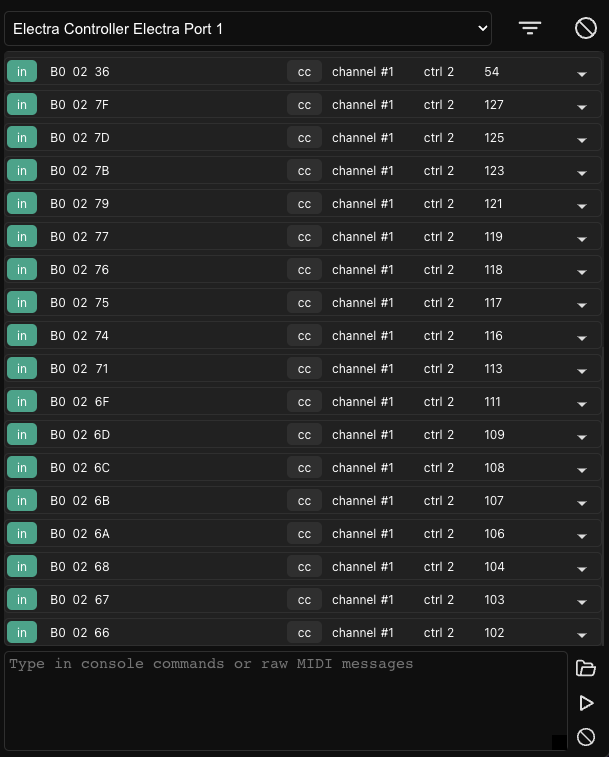Open a file with the folder icon
This screenshot has height=757, width=609.
(586, 669)
